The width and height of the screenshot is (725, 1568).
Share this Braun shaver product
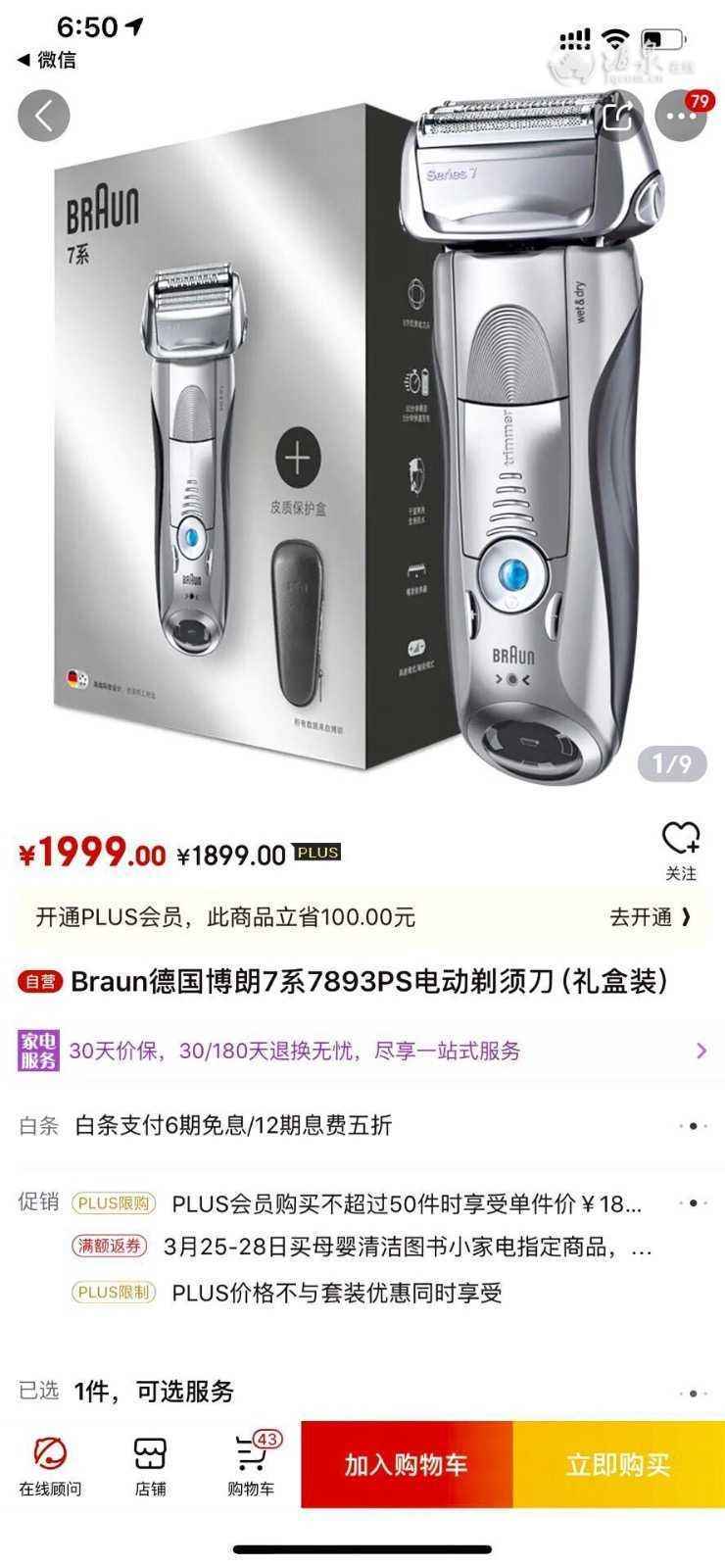pyautogui.click(x=618, y=116)
